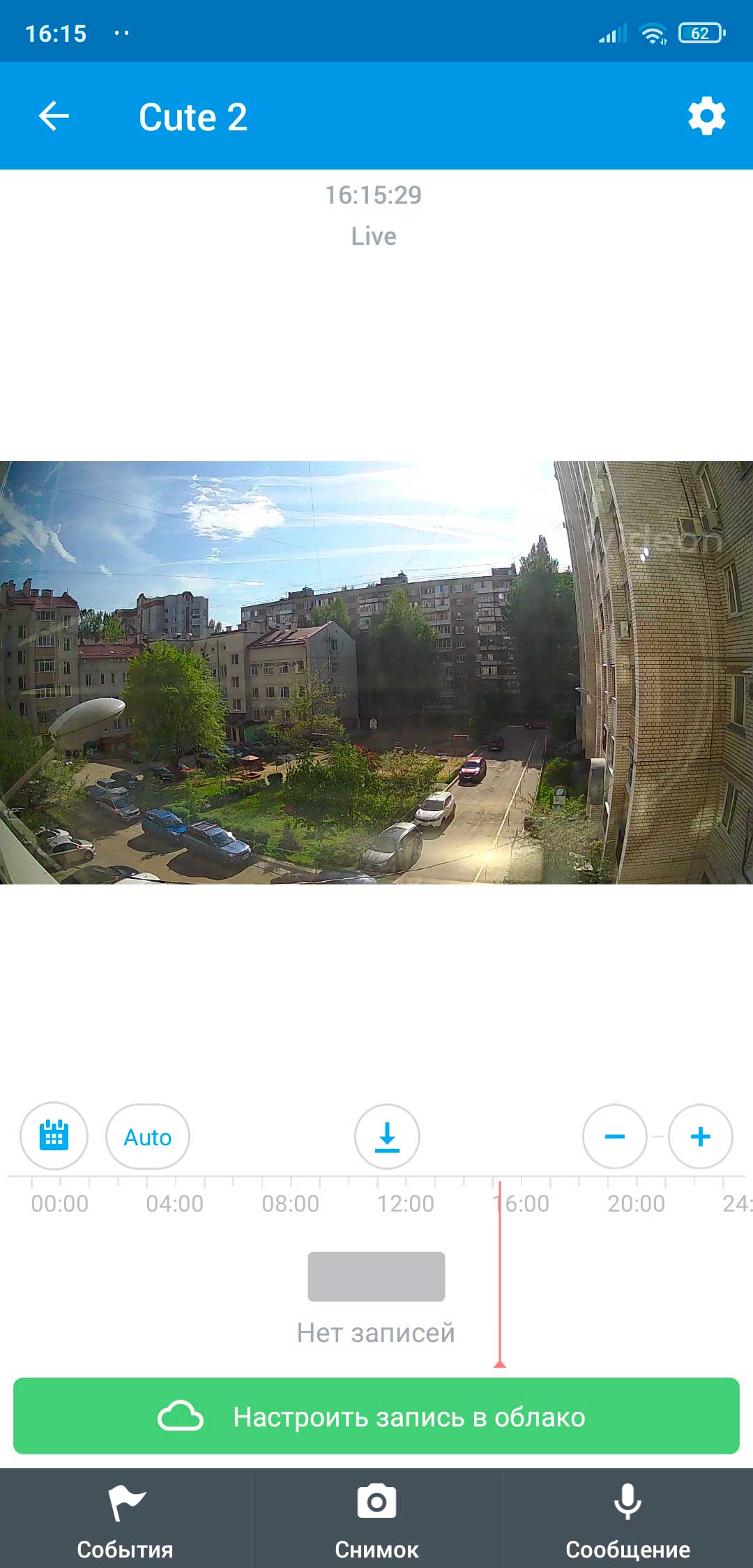Open the События tab
Image resolution: width=753 pixels, height=1568 pixels.
click(x=125, y=1519)
